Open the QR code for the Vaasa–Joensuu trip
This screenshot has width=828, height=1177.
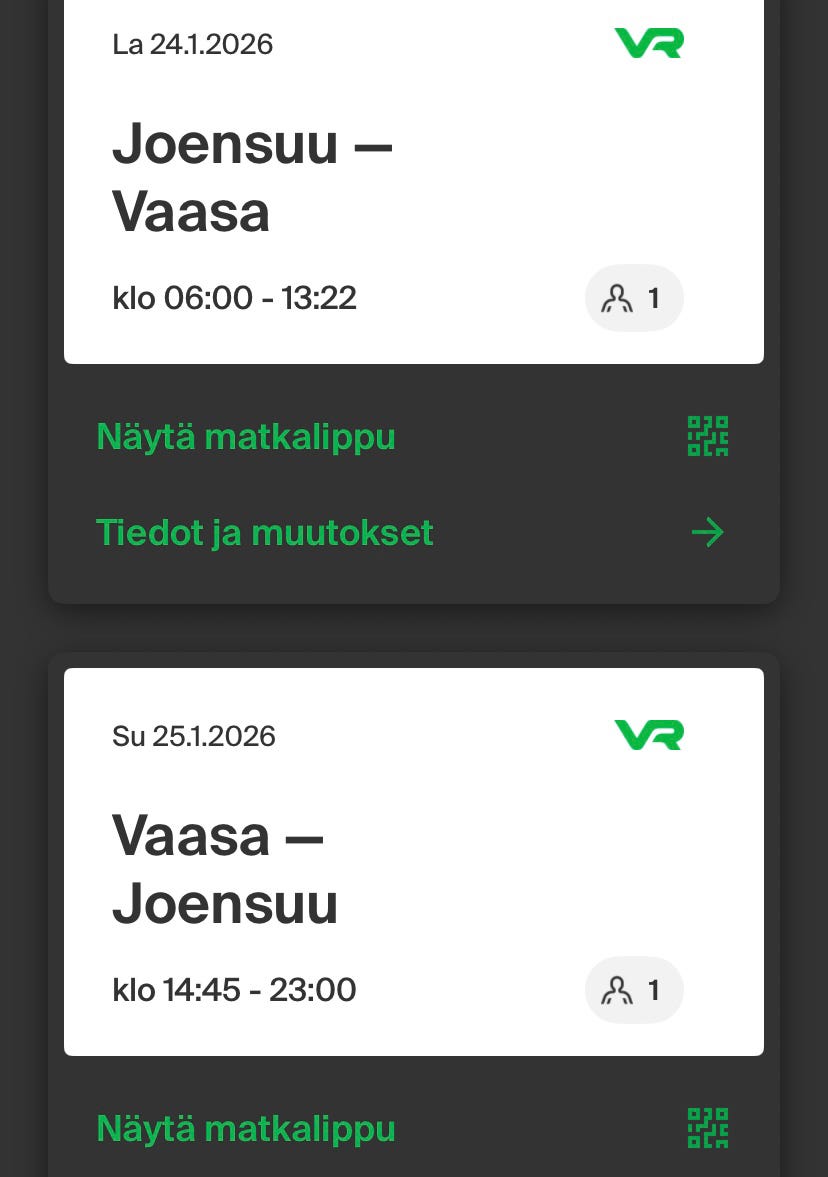(x=708, y=1127)
